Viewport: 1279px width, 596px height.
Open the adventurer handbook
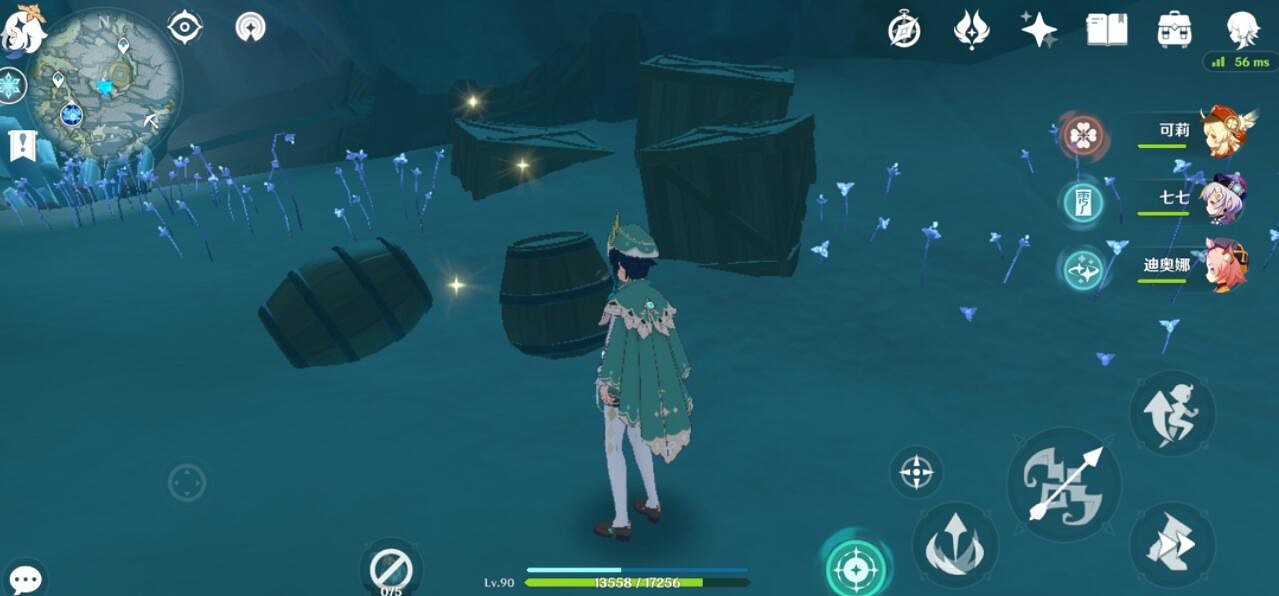tap(1107, 30)
